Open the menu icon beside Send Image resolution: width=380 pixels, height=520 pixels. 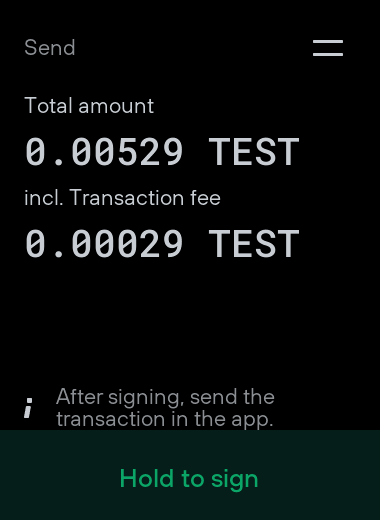pyautogui.click(x=328, y=48)
